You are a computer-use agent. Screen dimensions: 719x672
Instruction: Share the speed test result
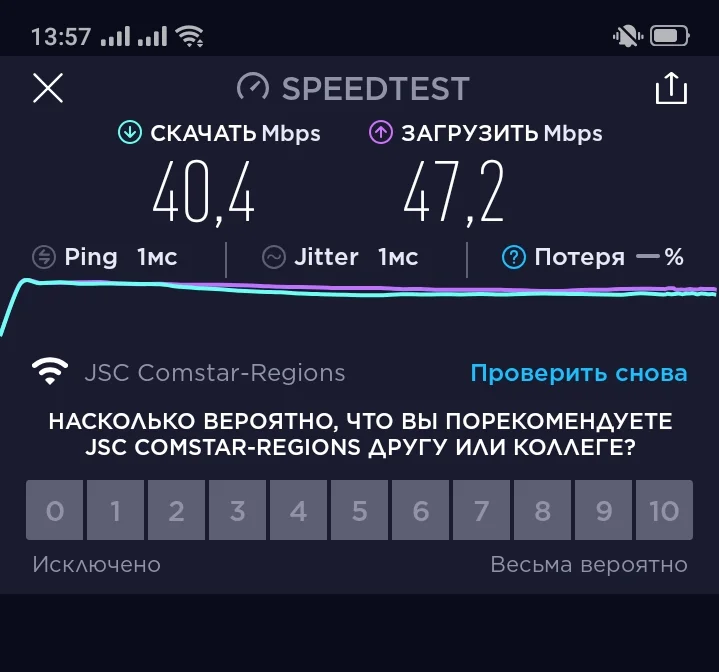point(671,89)
